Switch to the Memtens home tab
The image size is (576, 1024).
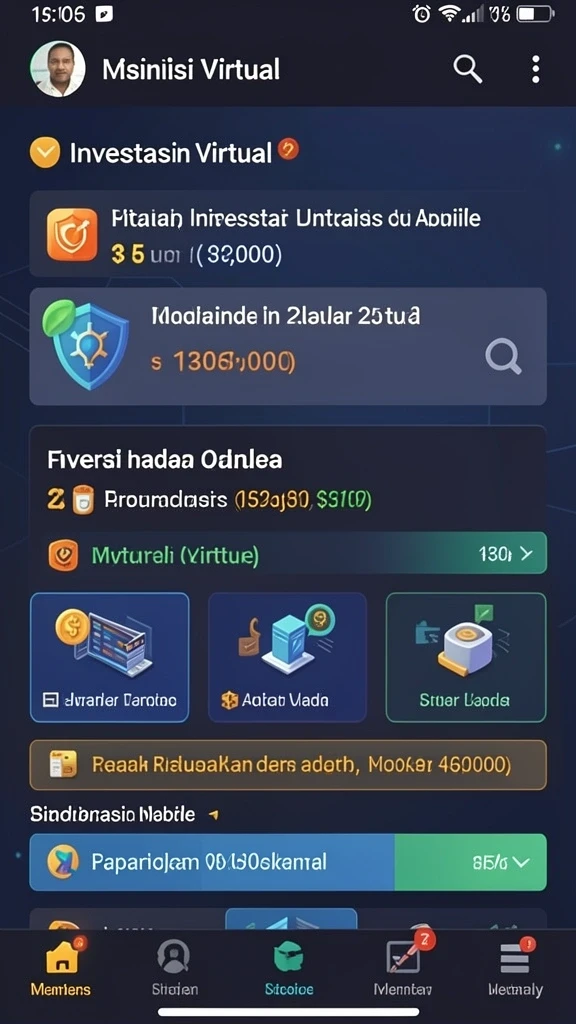coord(61,968)
